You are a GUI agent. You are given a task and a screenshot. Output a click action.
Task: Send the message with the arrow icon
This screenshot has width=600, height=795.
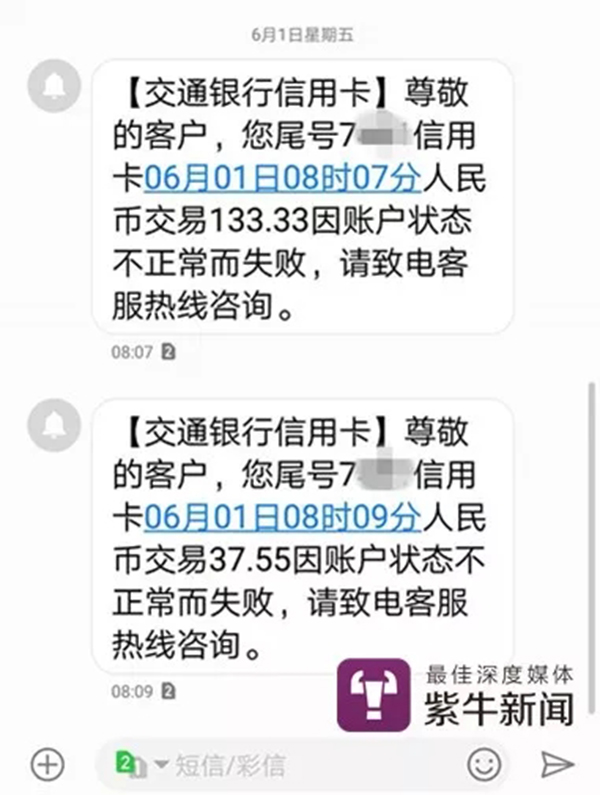(x=556, y=765)
